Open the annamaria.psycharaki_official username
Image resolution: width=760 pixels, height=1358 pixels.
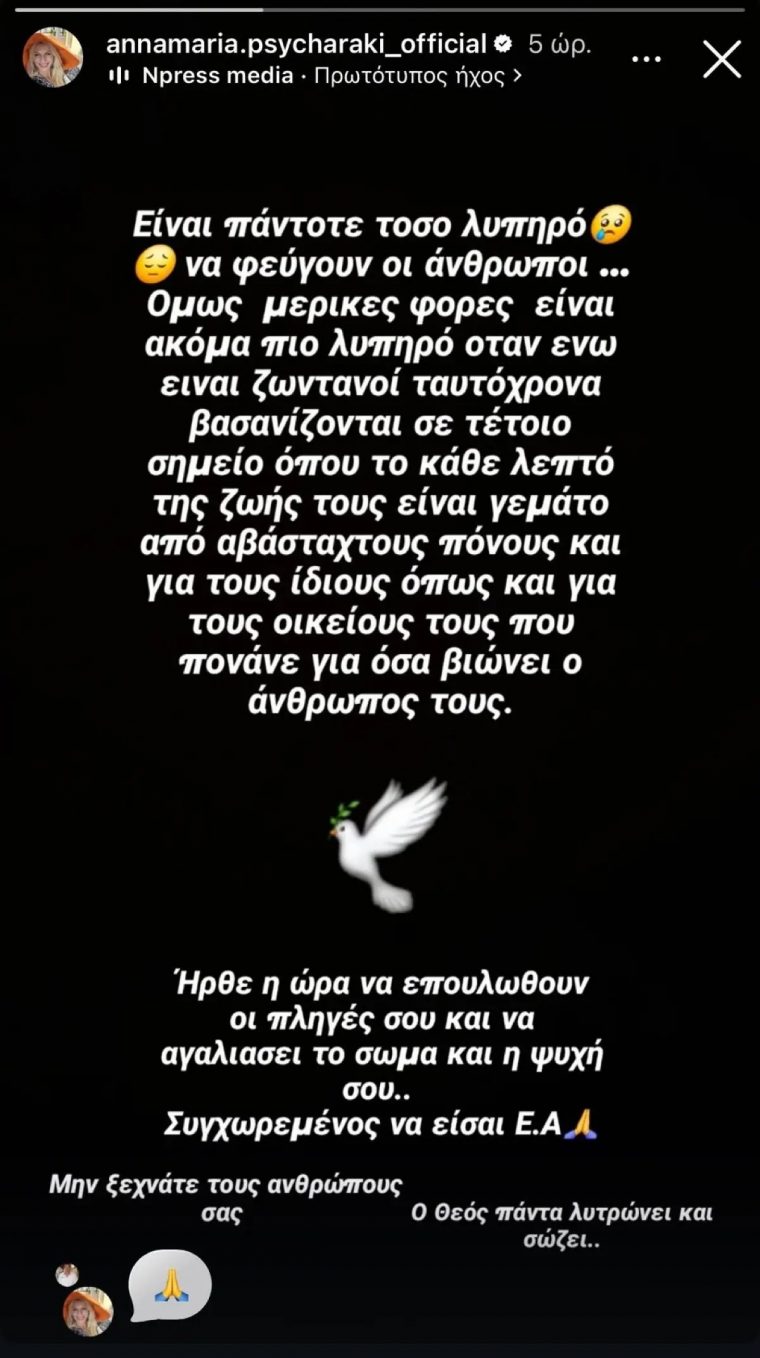coord(296,43)
